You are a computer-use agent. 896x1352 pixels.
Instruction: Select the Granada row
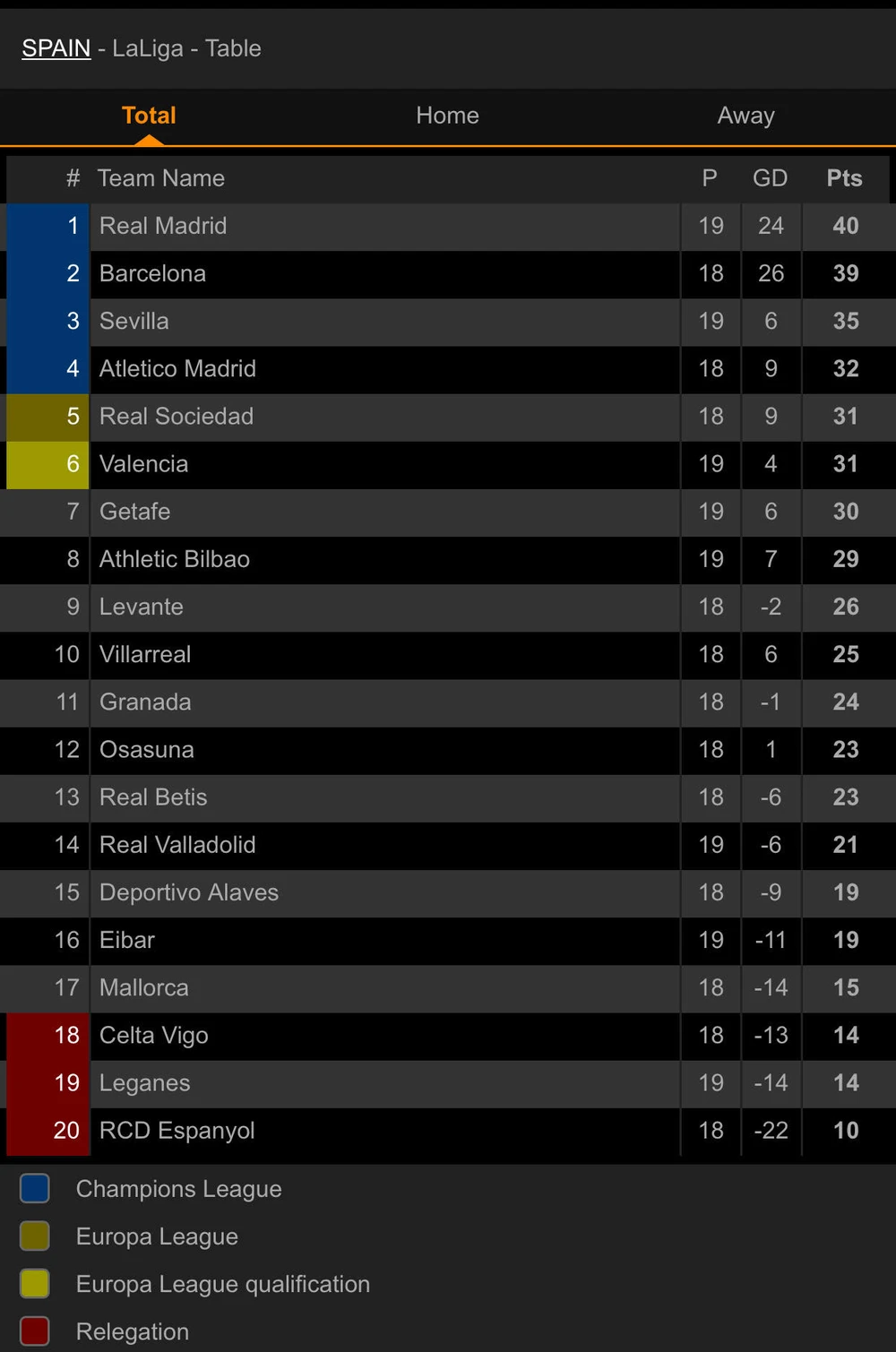tap(145, 702)
